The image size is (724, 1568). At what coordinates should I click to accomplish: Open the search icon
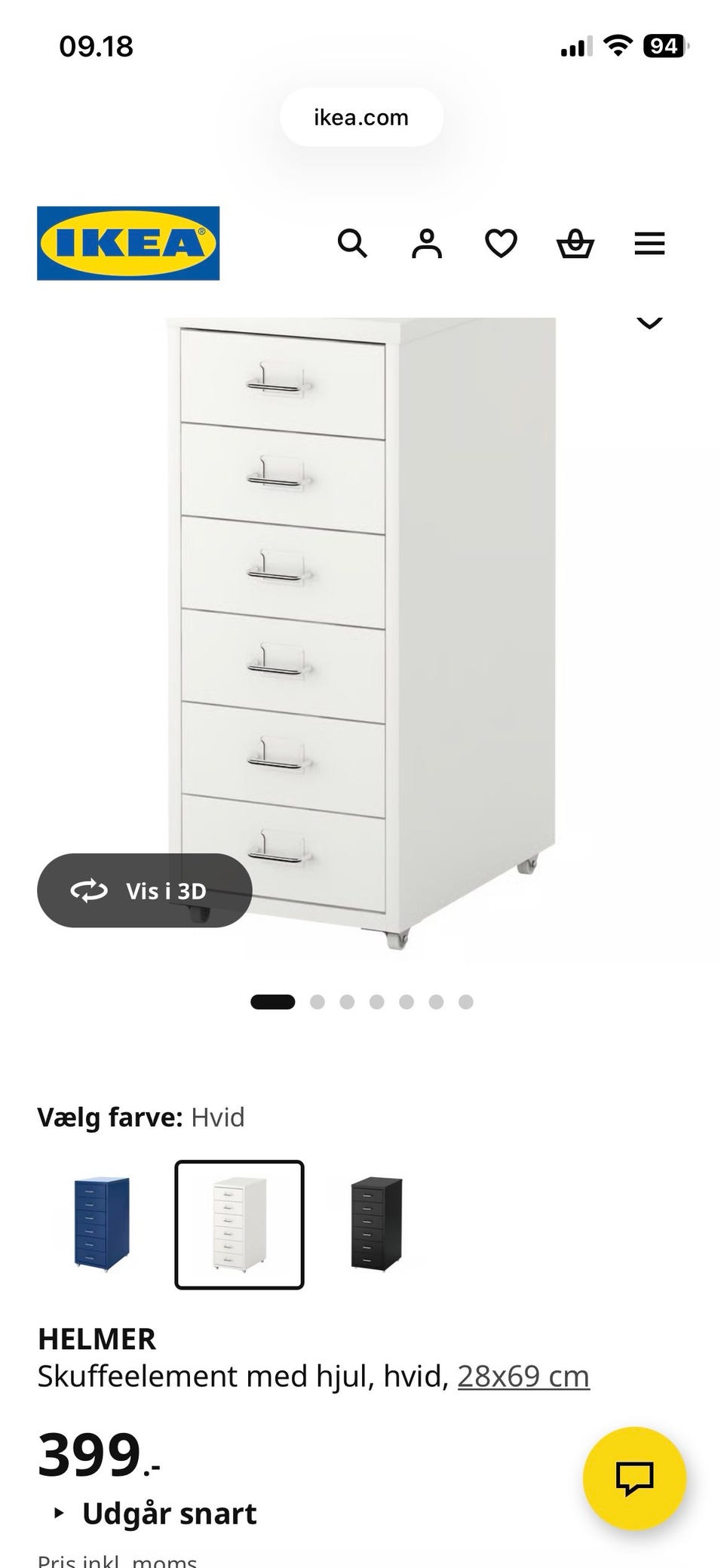(352, 243)
